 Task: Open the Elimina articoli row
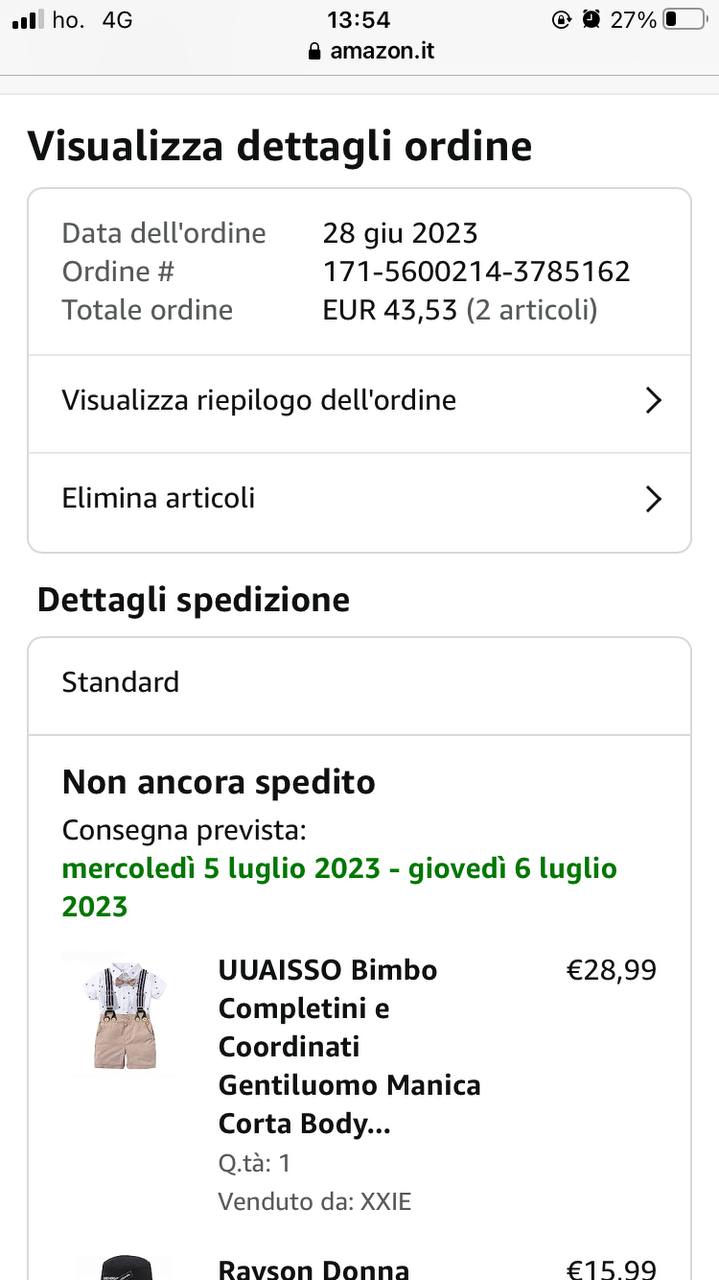click(x=358, y=498)
